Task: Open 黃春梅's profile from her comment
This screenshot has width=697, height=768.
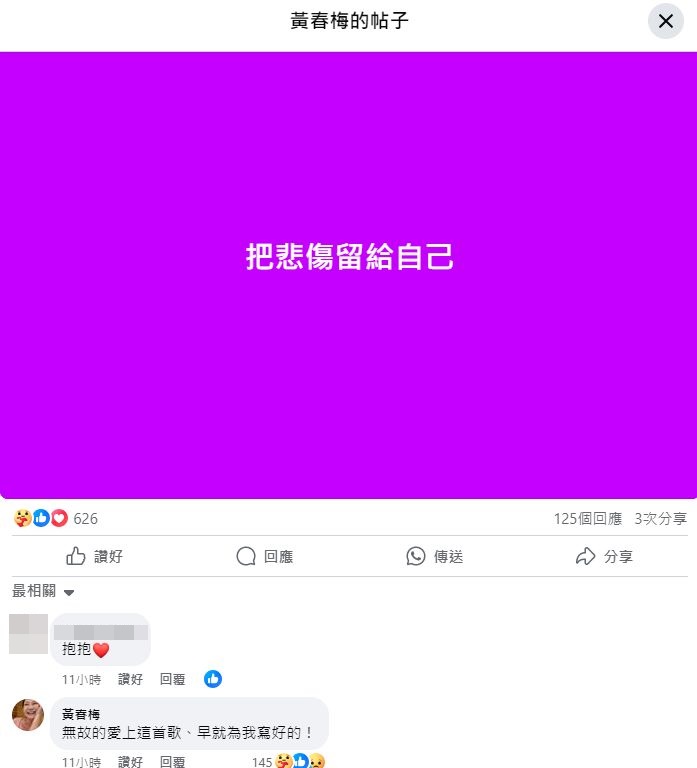Action: pyautogui.click(x=81, y=714)
